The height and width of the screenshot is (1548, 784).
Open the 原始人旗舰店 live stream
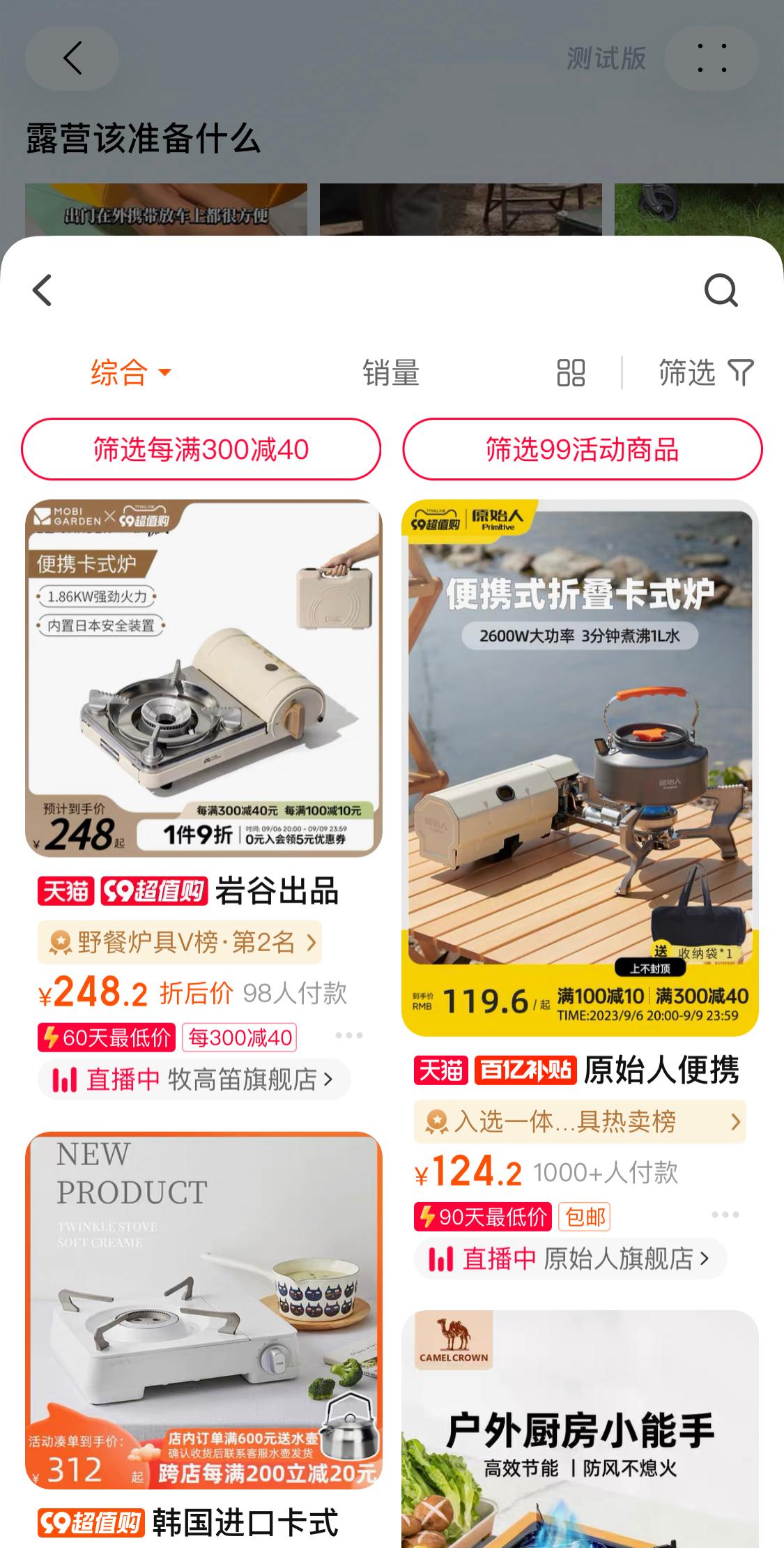570,1259
